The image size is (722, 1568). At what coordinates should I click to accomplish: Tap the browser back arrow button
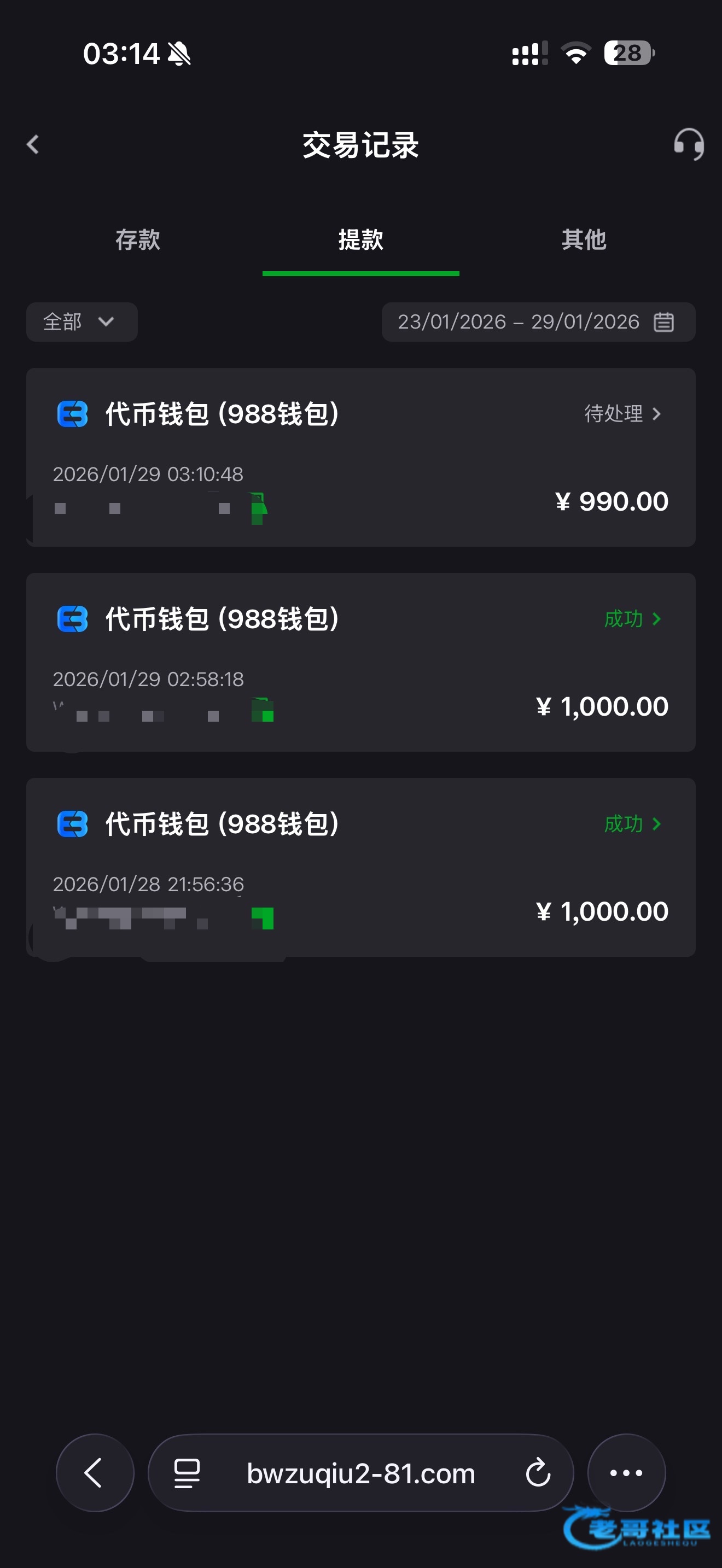pyautogui.click(x=95, y=1473)
